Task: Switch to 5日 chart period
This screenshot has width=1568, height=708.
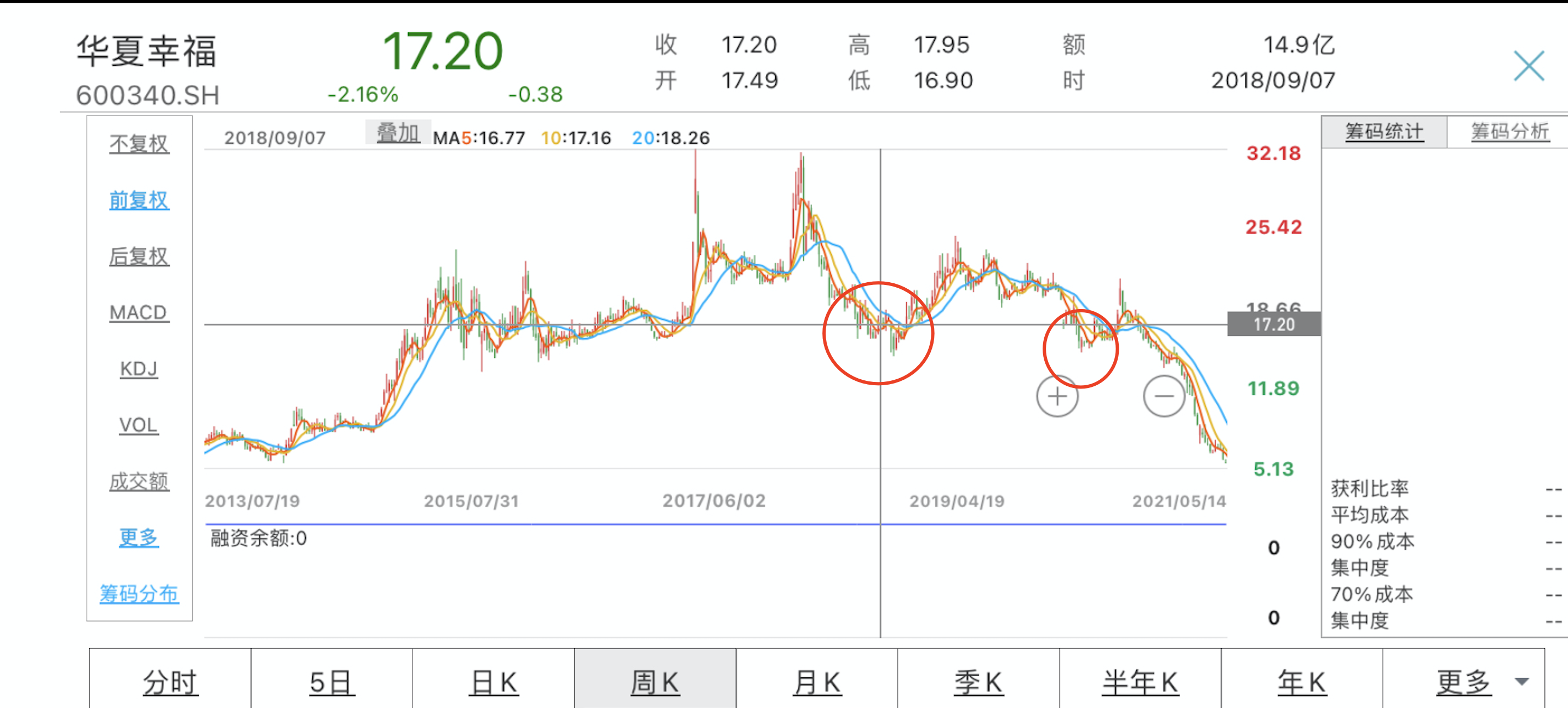Action: pyautogui.click(x=331, y=681)
